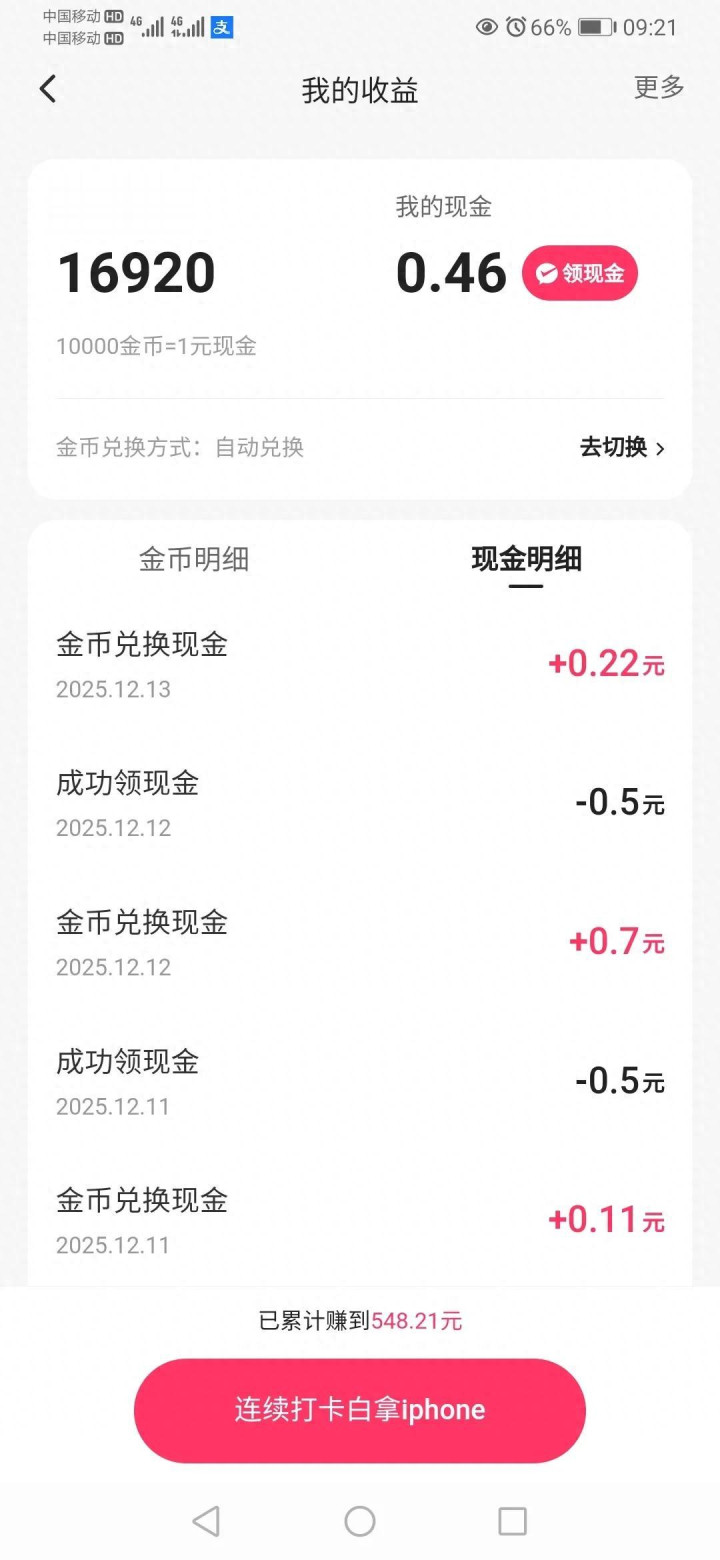This screenshot has width=720, height=1560.
Task: Switch to the 金币明细 tab
Action: 194,559
